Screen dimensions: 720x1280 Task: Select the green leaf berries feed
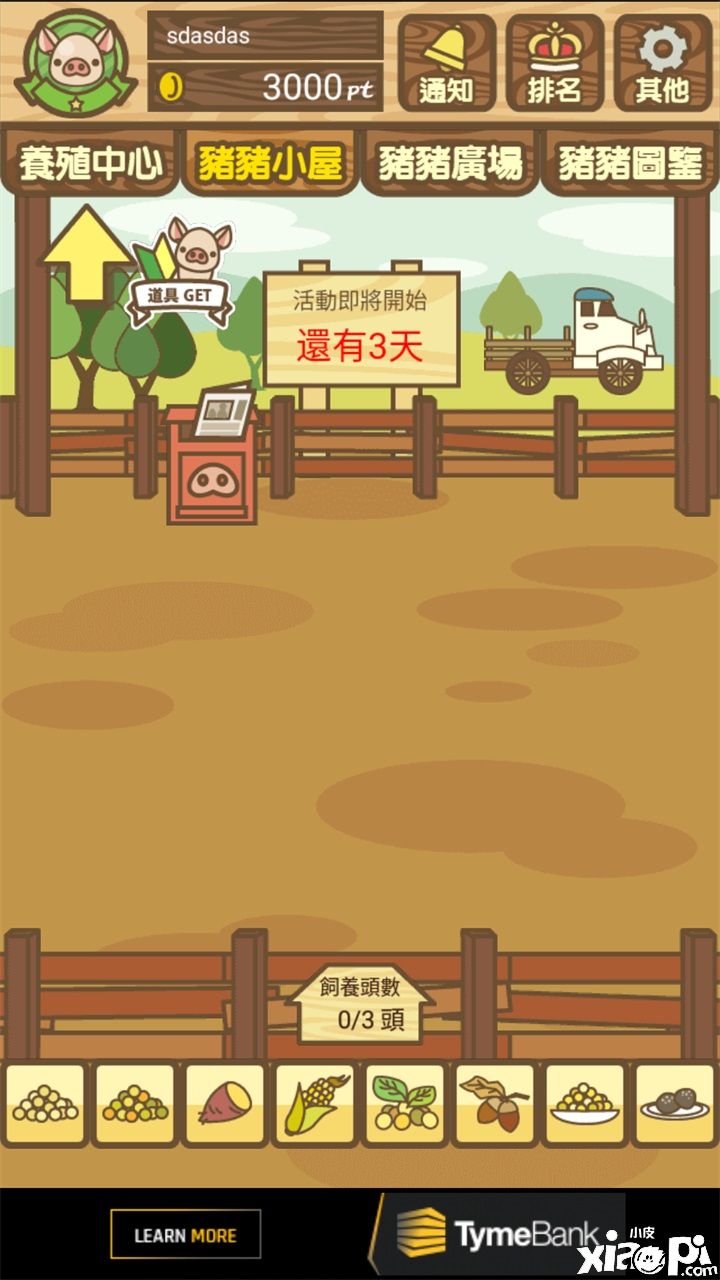coord(405,1104)
